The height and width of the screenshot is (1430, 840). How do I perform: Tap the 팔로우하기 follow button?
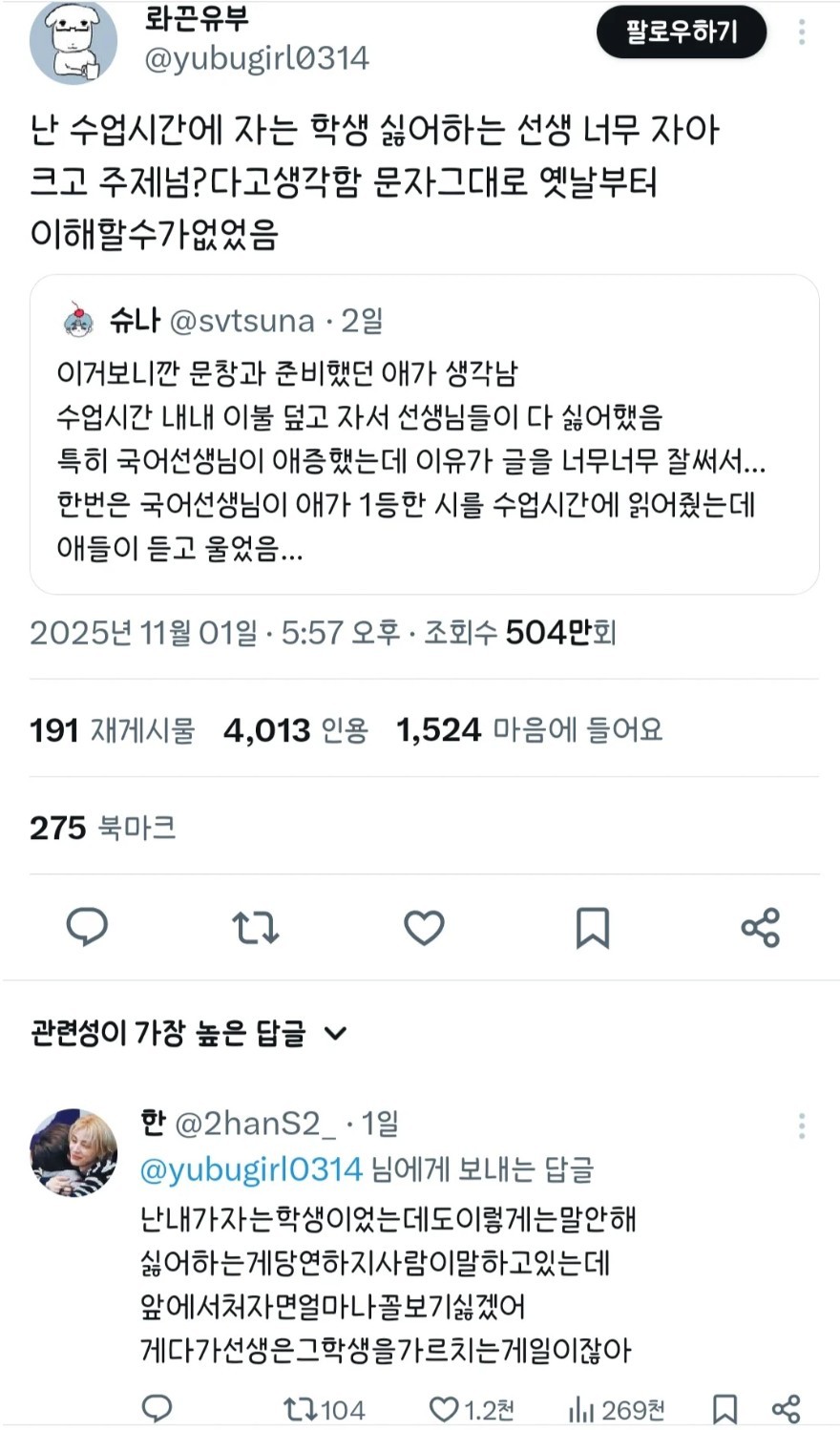682,33
